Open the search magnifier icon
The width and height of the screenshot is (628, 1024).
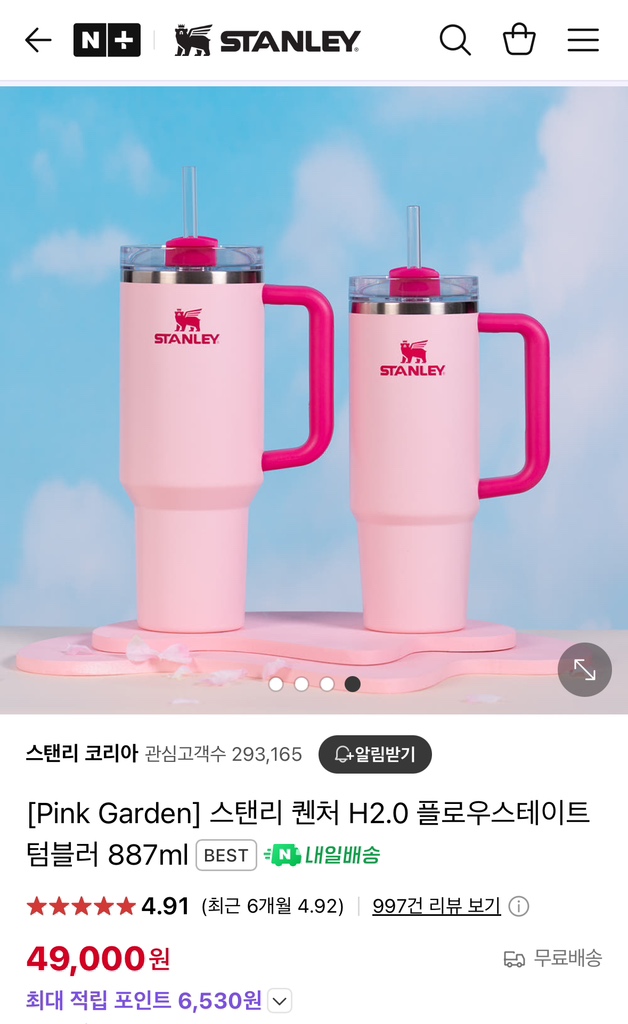455,40
